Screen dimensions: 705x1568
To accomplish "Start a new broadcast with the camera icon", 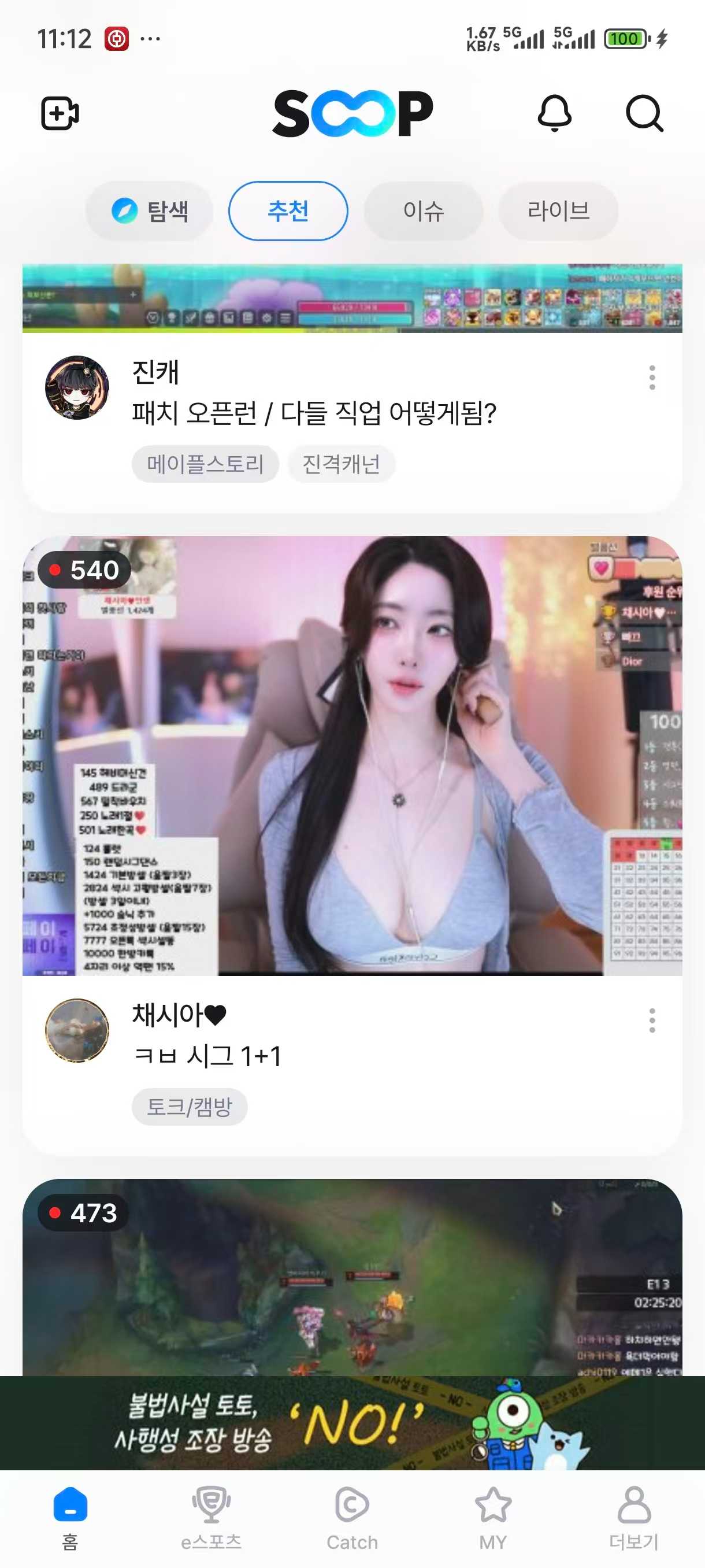I will click(x=60, y=113).
